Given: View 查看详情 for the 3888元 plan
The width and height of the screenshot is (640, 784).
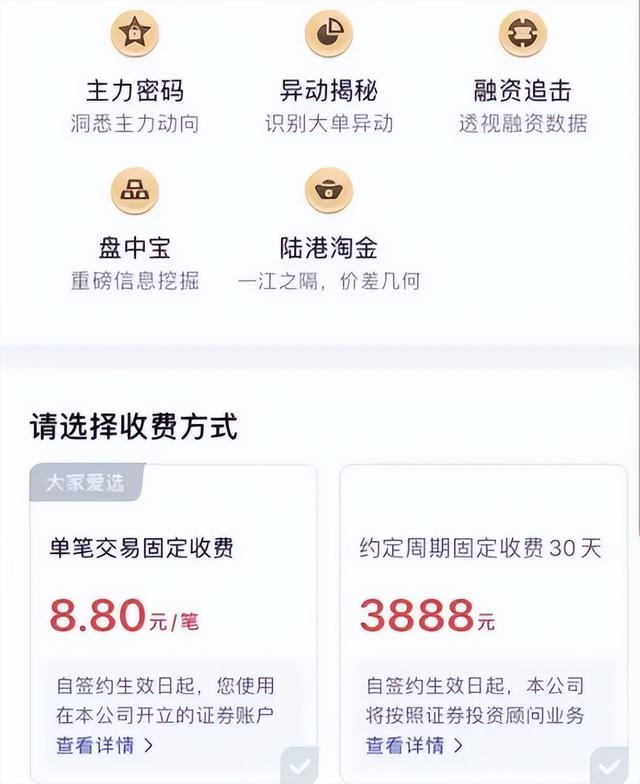Looking at the screenshot, I should click(414, 745).
